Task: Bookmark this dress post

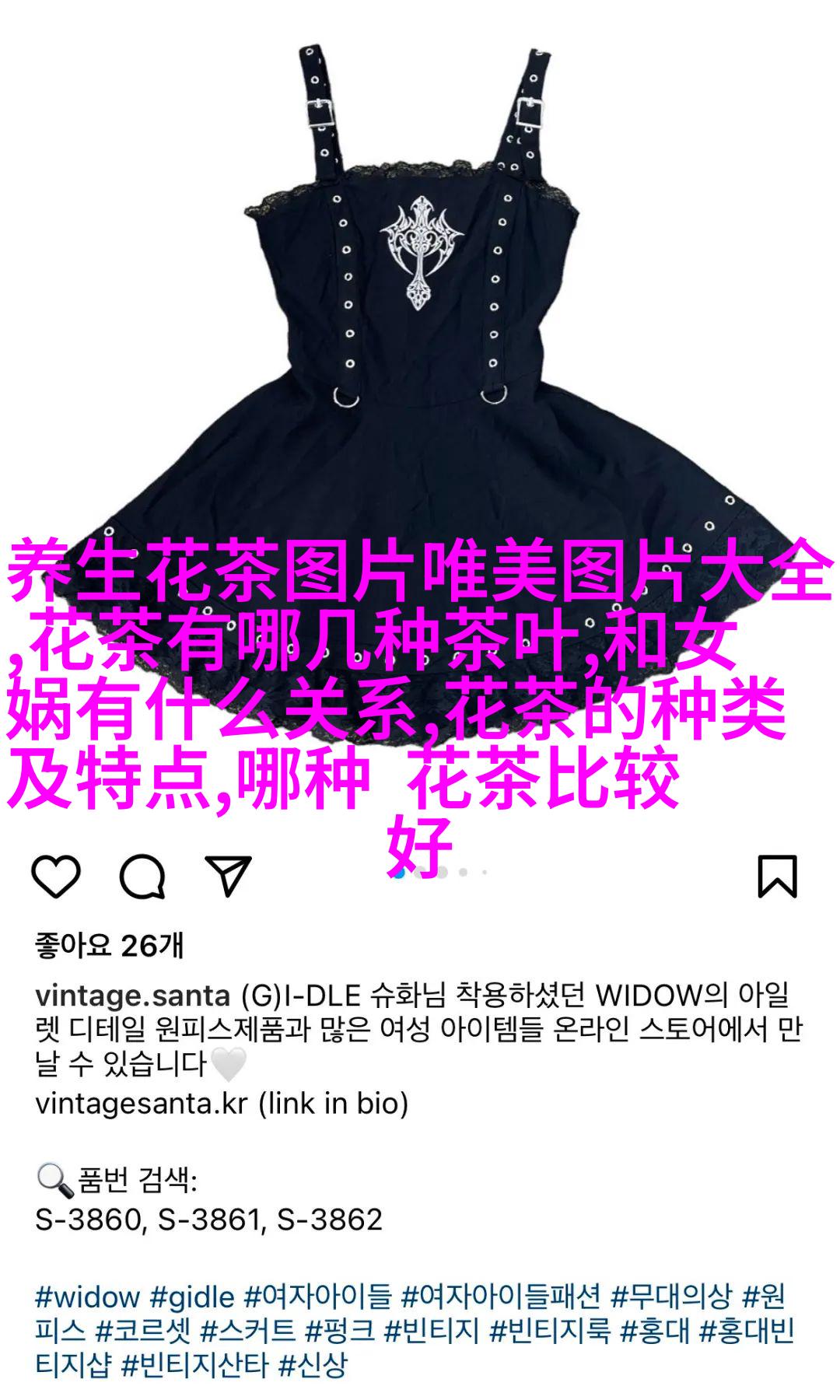Action: pos(777,877)
